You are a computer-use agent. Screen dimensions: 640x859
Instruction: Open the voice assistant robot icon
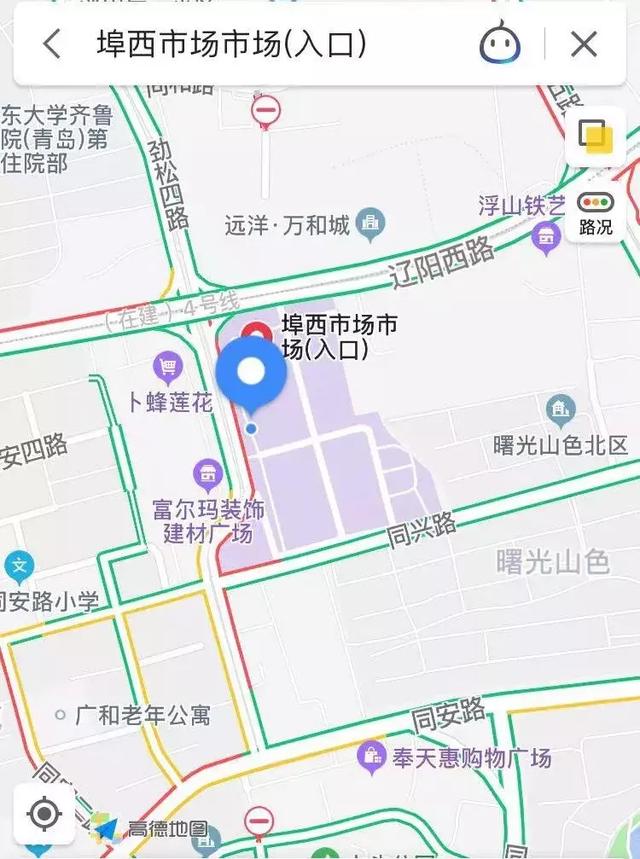[x=500, y=43]
